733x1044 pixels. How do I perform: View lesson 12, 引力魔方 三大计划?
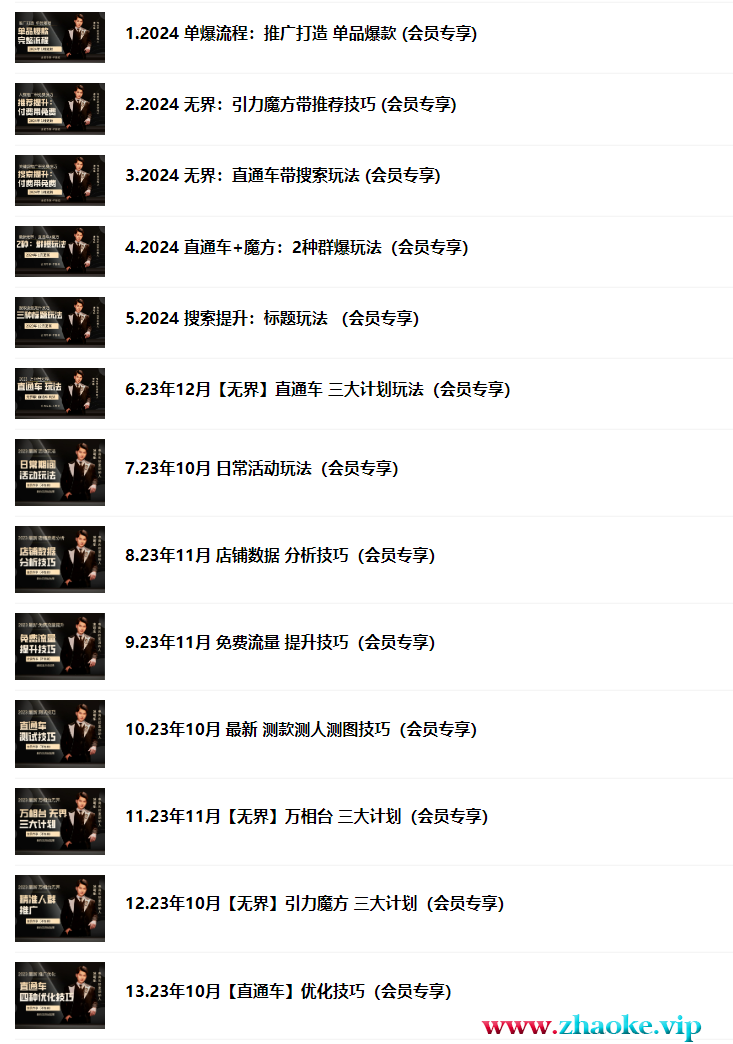pos(314,903)
